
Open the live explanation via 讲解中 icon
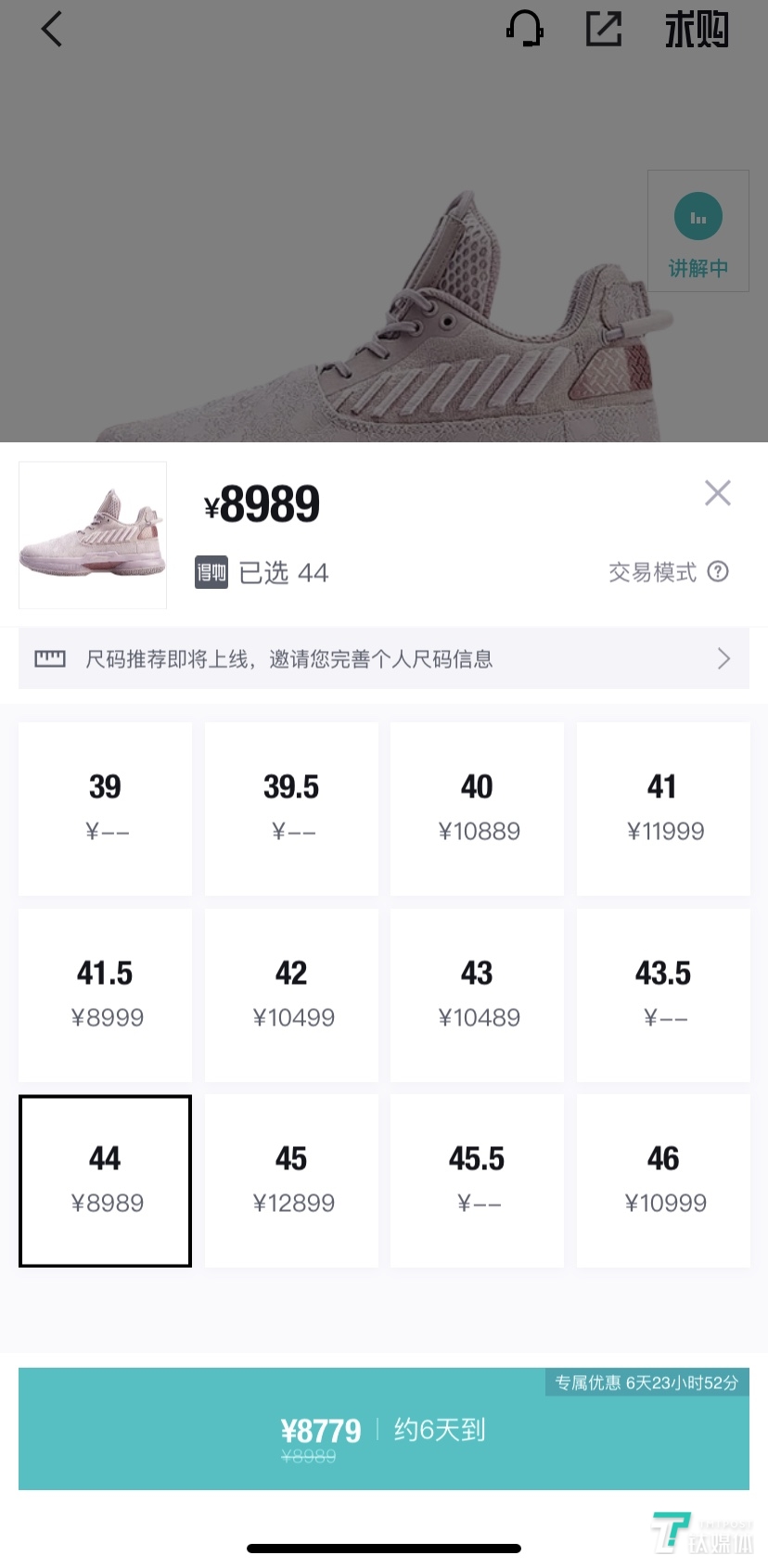tap(698, 230)
